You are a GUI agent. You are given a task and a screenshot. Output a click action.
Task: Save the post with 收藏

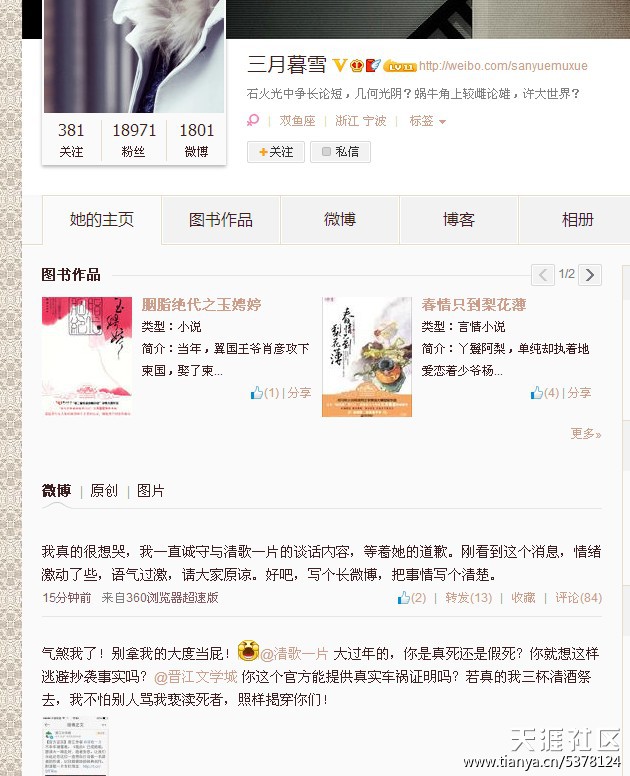point(523,597)
